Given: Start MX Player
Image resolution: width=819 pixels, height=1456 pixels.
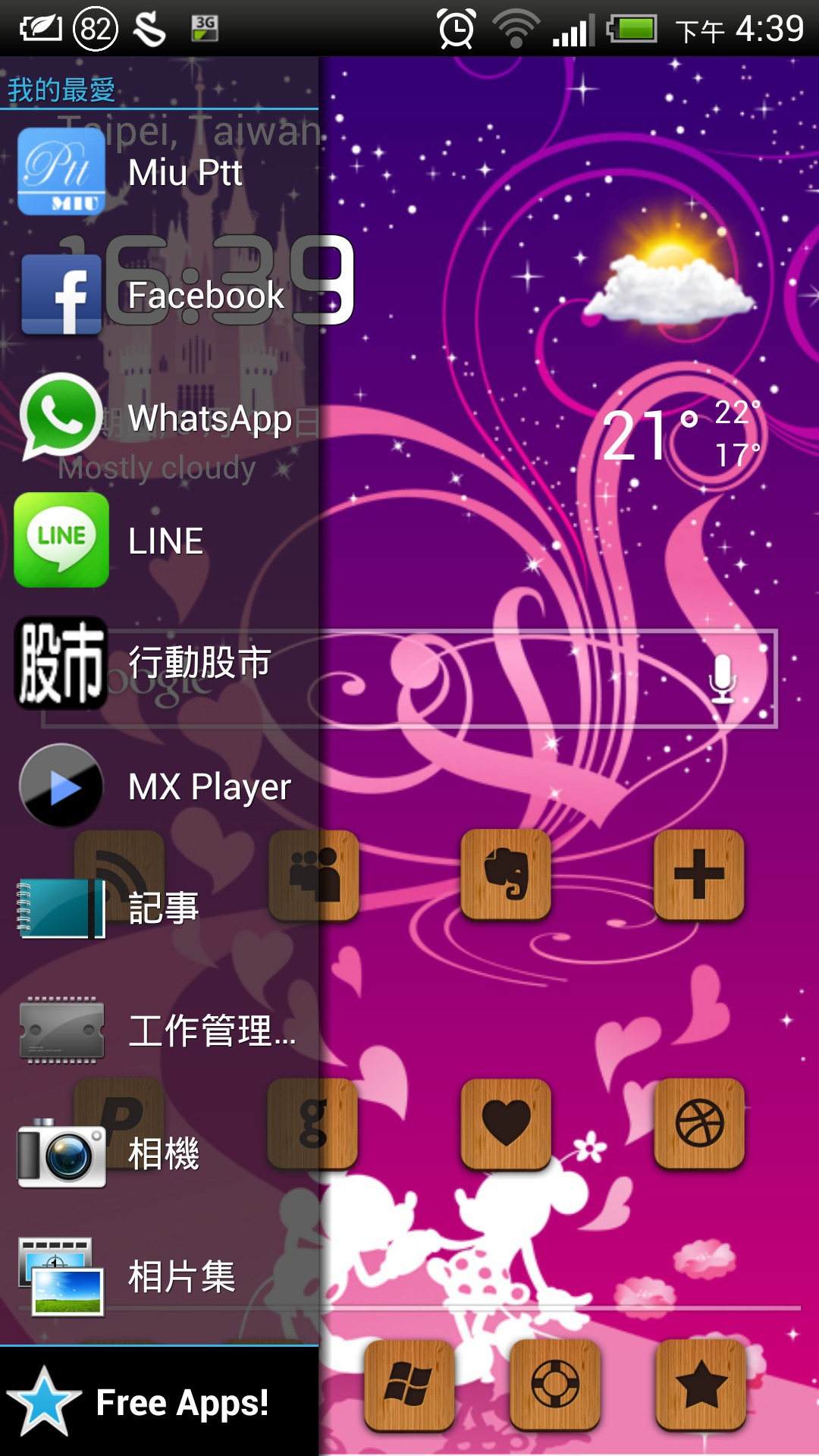Looking at the screenshot, I should coord(152,786).
